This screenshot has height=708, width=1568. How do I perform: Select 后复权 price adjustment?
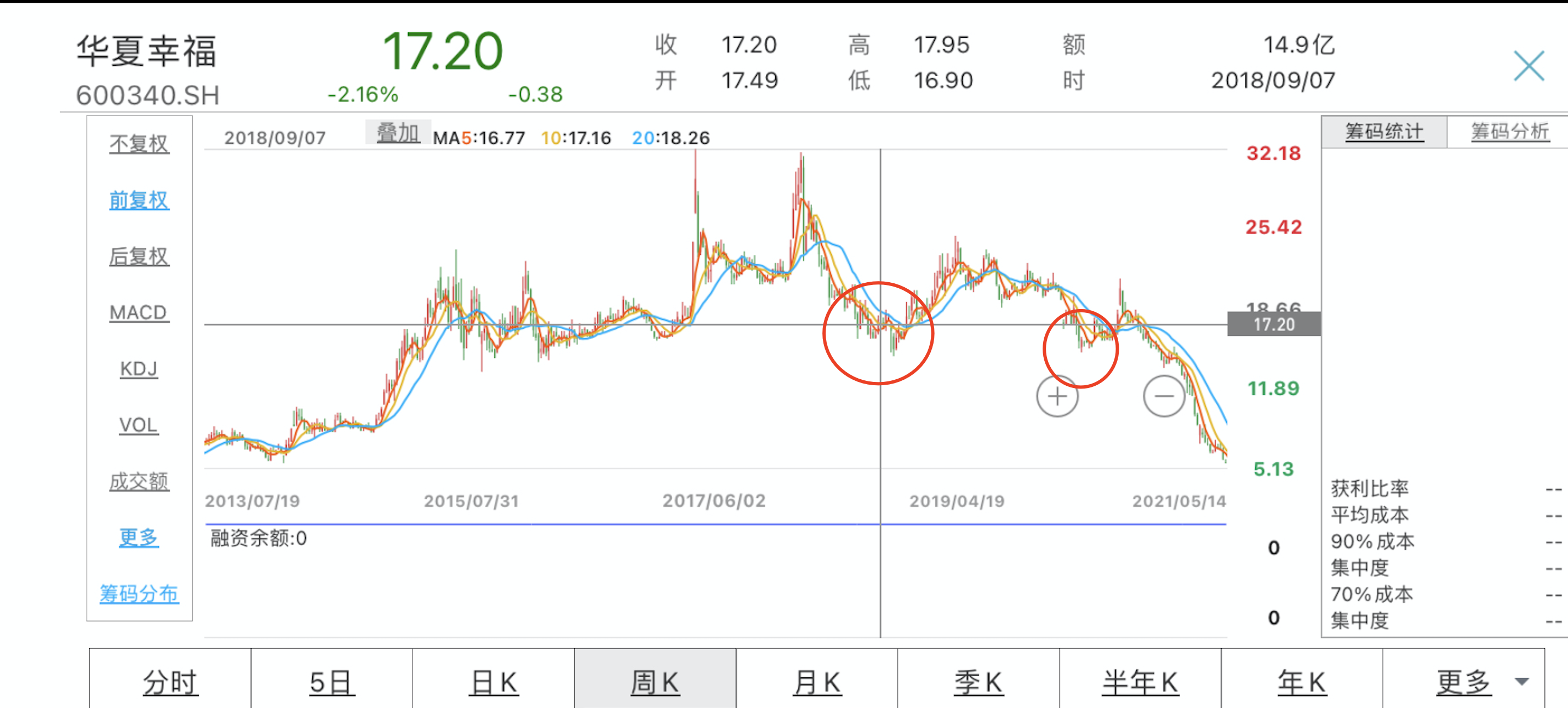tap(139, 256)
